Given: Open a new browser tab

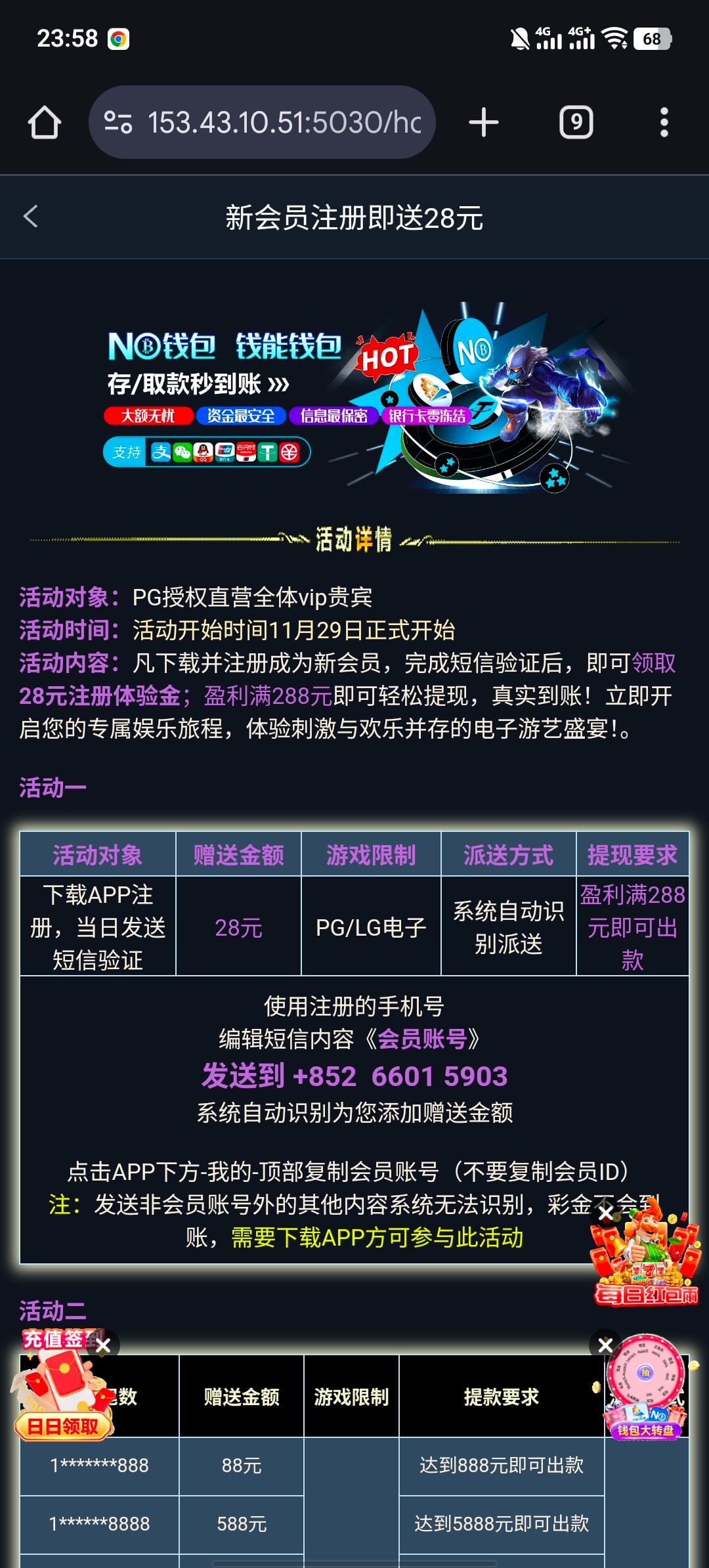Looking at the screenshot, I should [x=484, y=123].
